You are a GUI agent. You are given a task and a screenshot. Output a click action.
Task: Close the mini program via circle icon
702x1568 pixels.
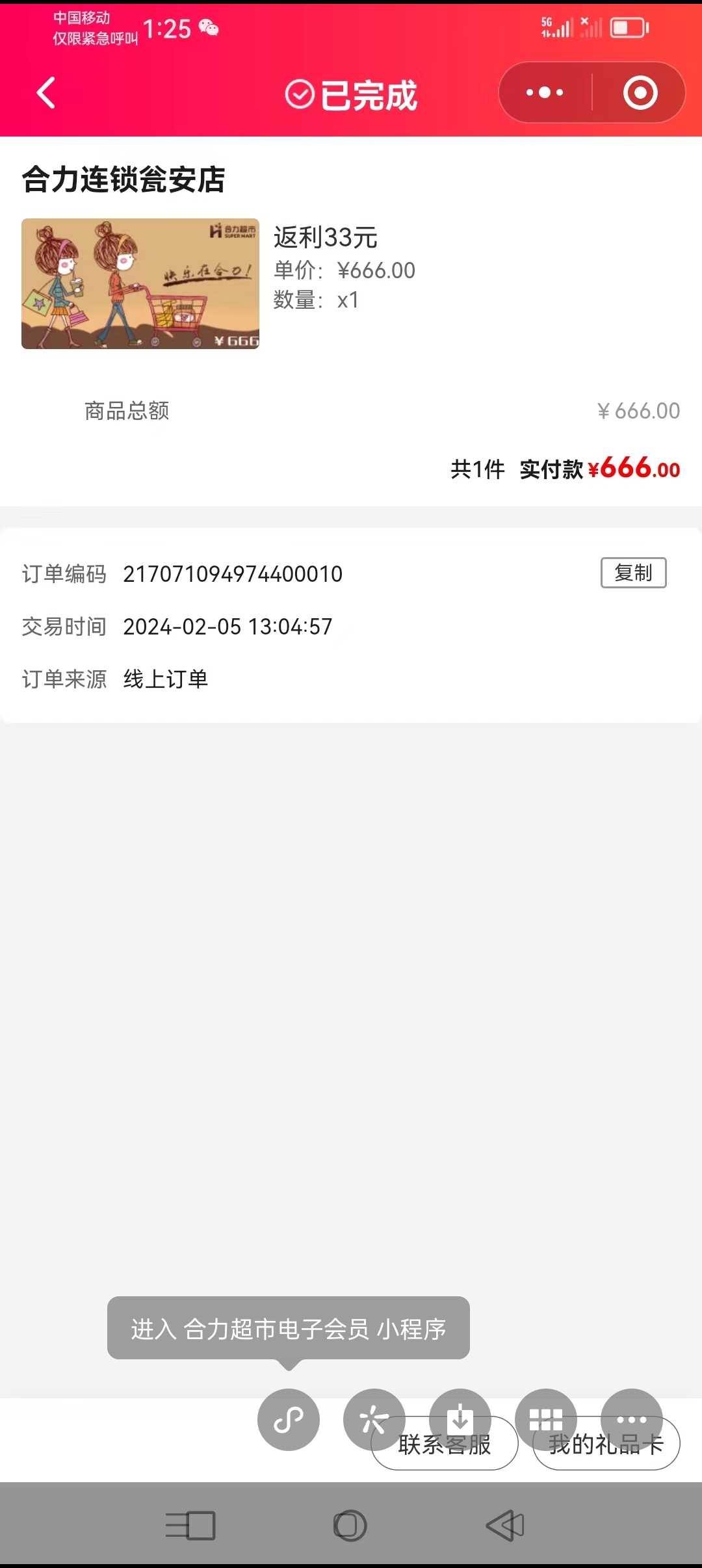pyautogui.click(x=640, y=93)
